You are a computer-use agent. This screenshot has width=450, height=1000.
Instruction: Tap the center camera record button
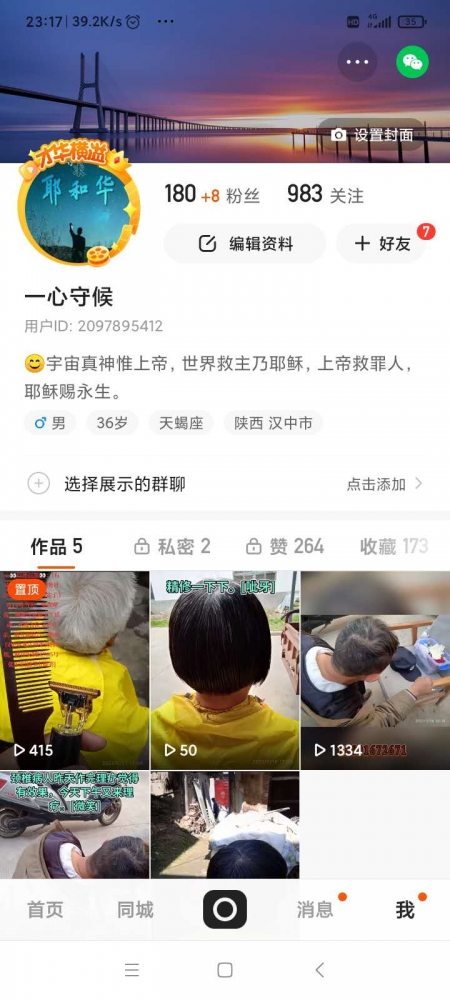[225, 909]
